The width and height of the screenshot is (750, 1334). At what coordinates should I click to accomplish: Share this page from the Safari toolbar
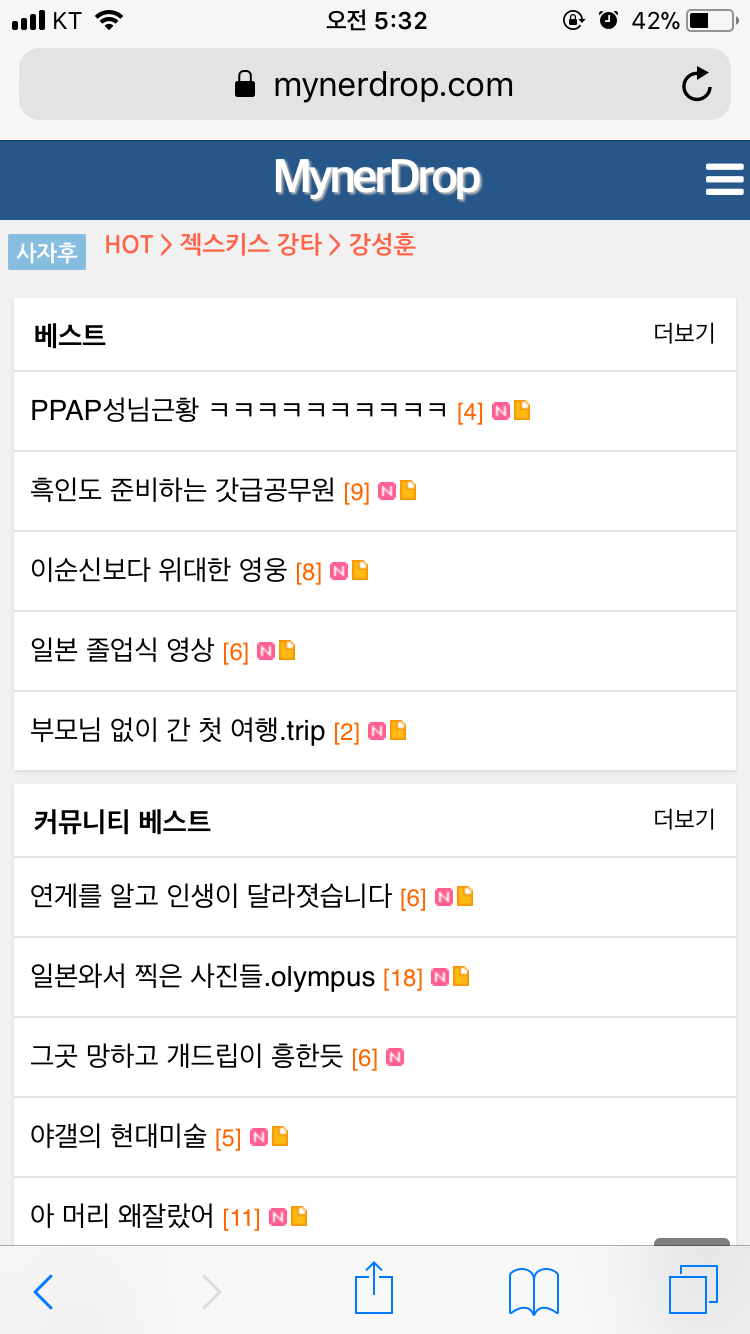[x=374, y=1289]
